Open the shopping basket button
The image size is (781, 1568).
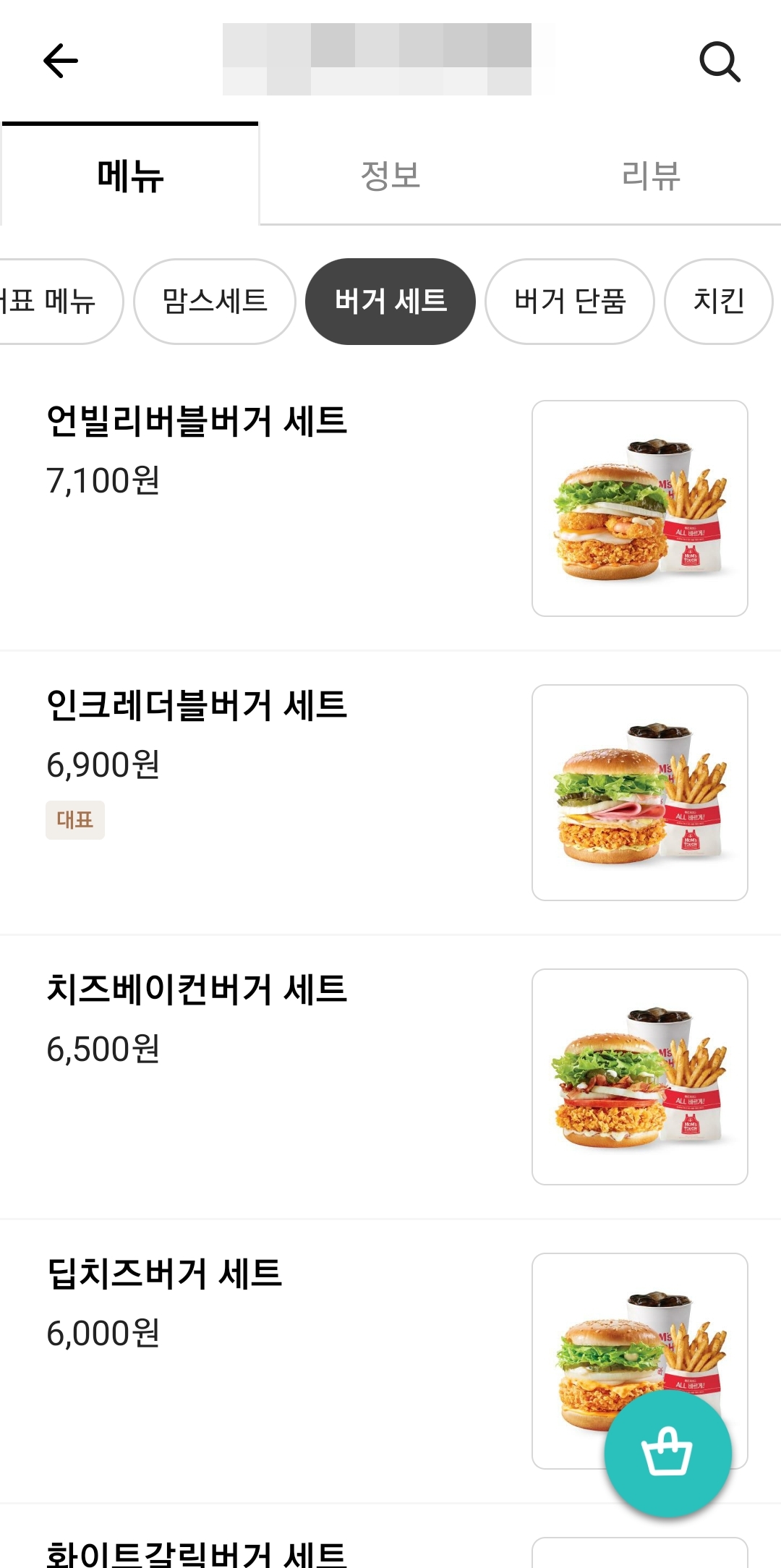[x=667, y=1453]
